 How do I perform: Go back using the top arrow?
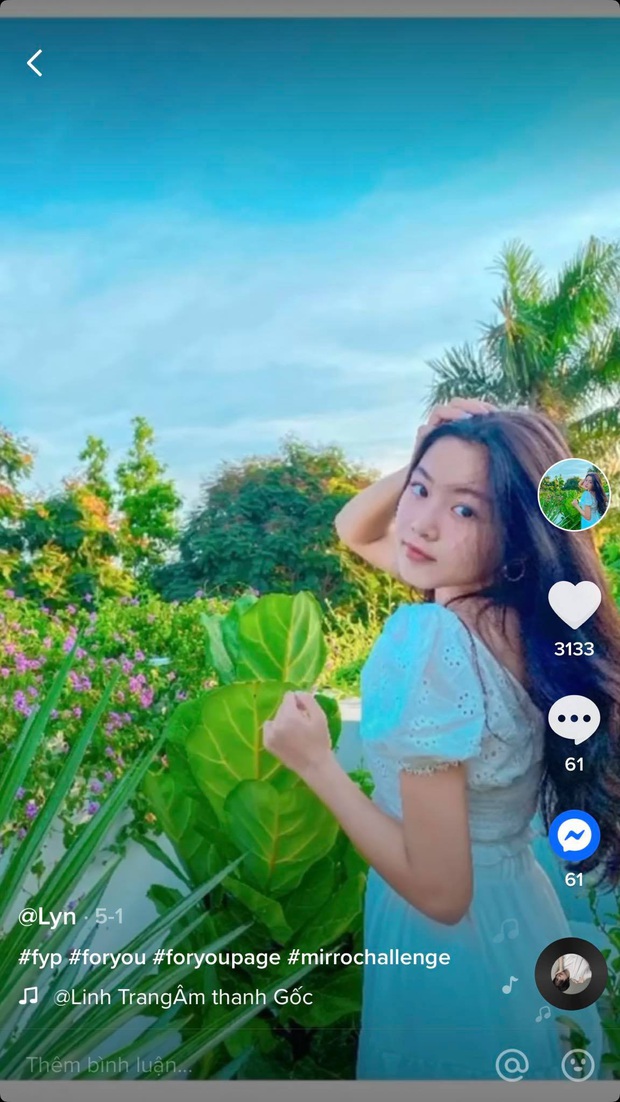coord(35,63)
